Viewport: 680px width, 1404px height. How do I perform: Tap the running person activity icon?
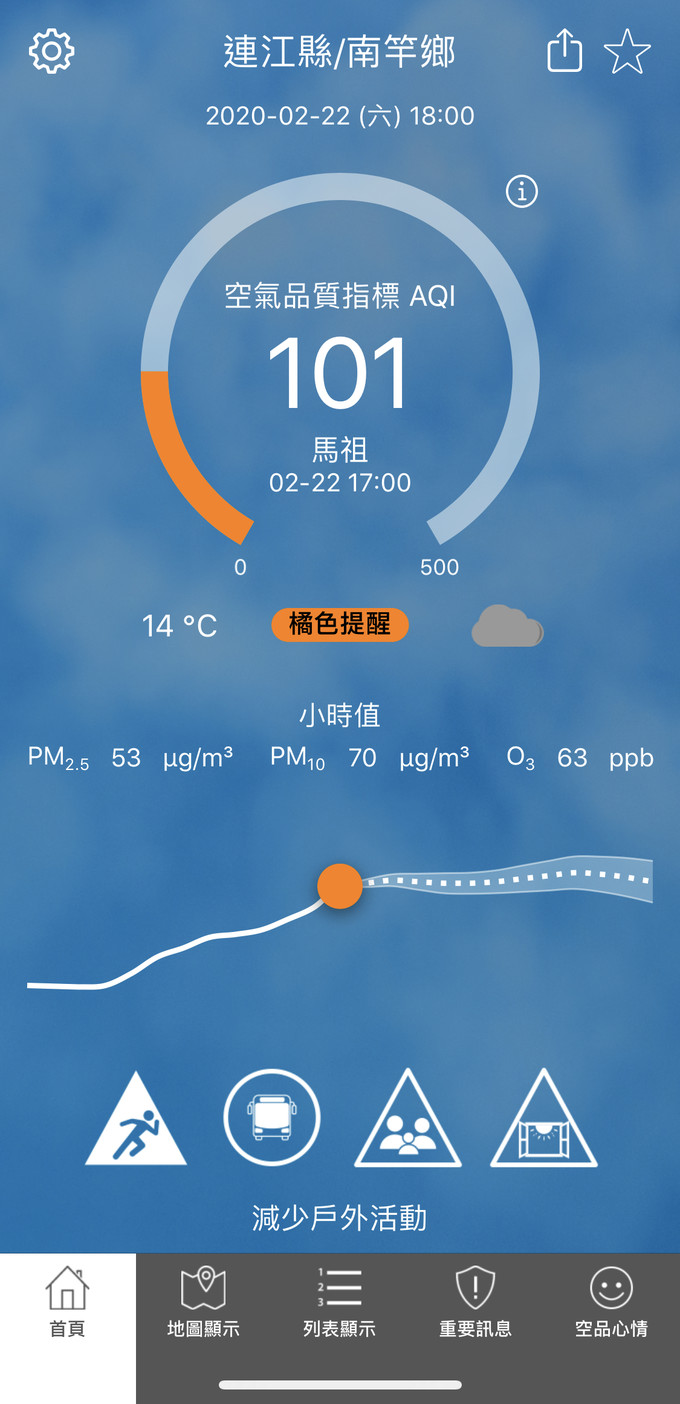tap(136, 1122)
